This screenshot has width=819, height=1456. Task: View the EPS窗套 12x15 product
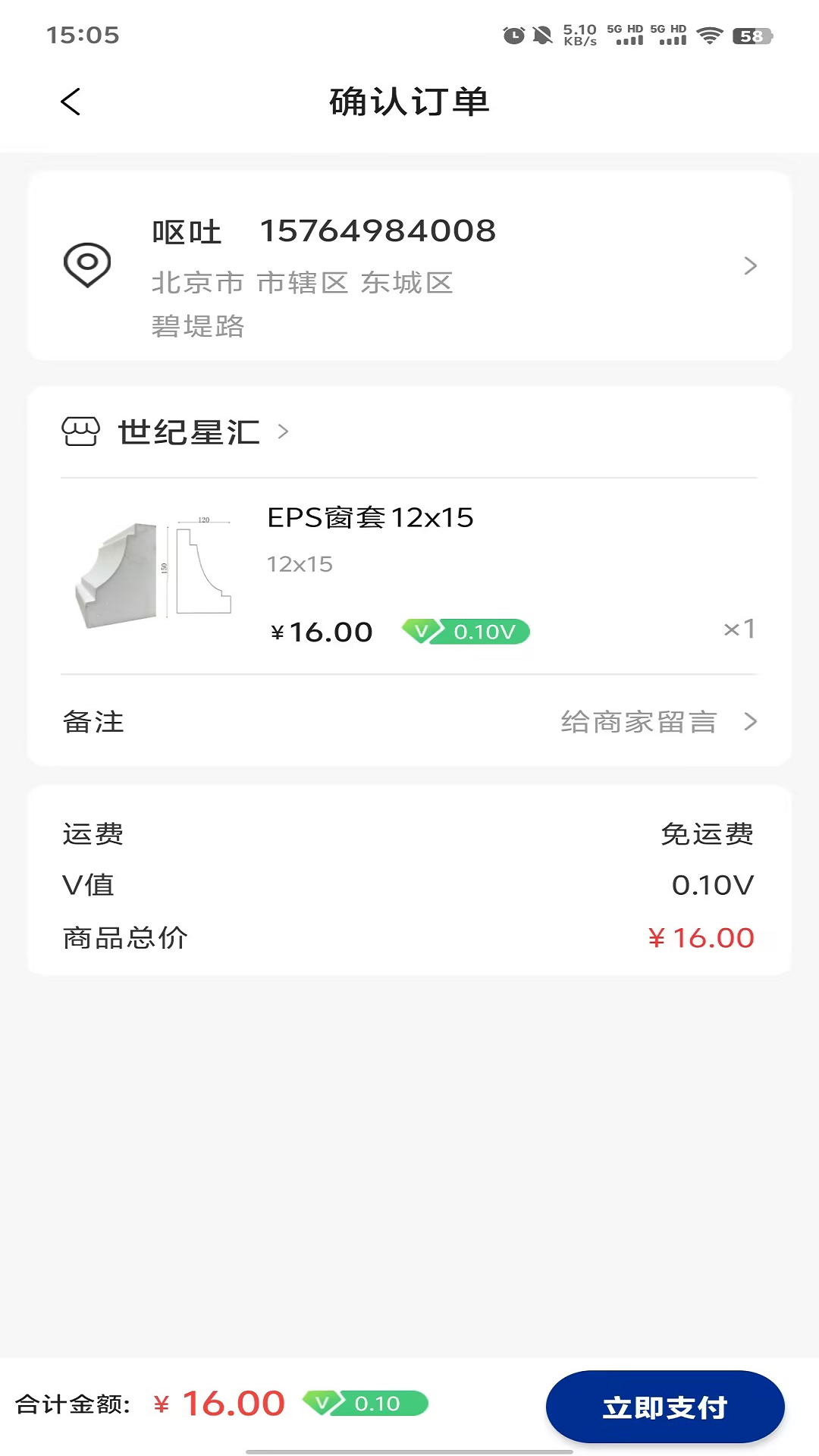tap(370, 518)
